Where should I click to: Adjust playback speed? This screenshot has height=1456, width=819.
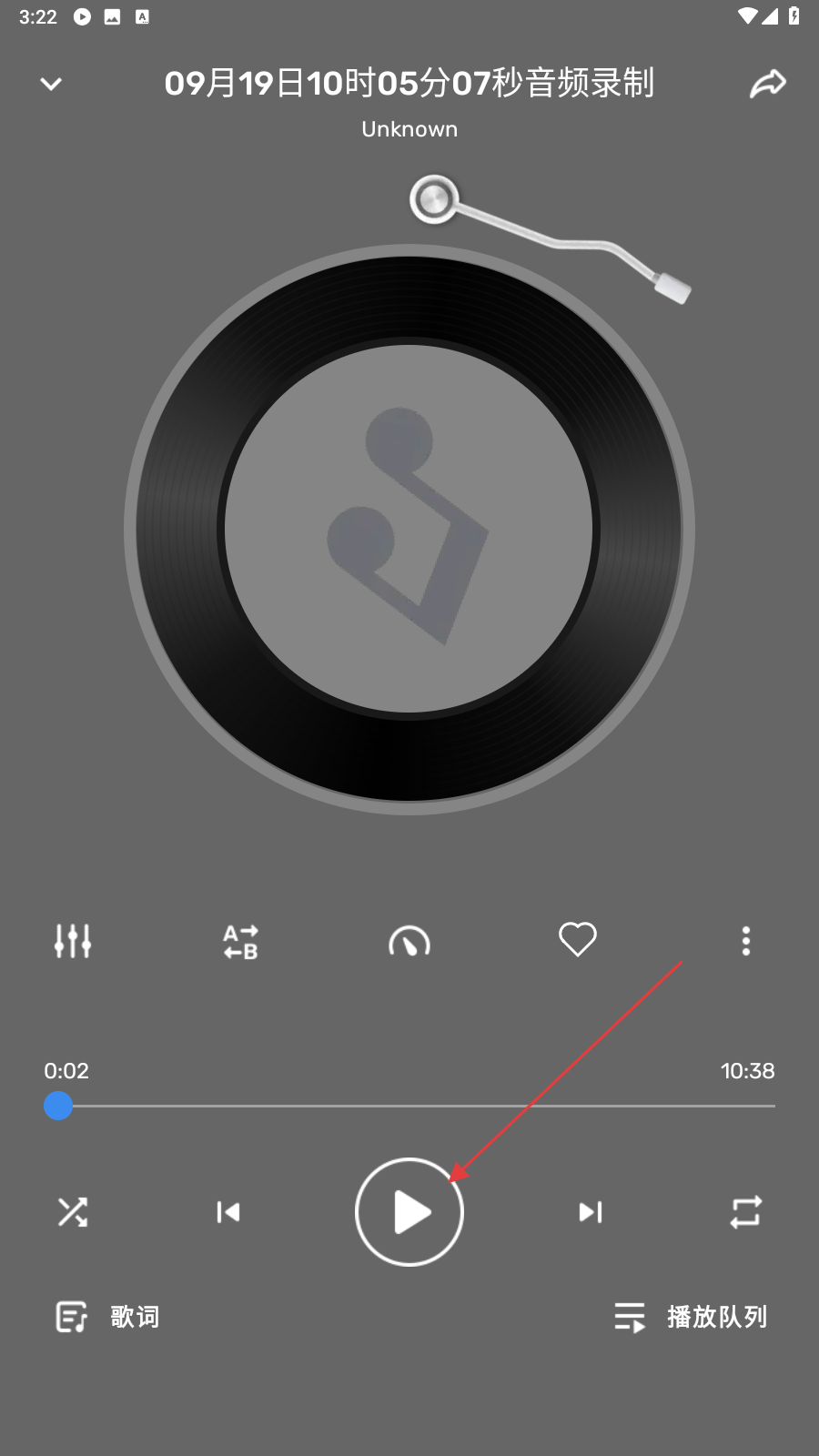(409, 941)
